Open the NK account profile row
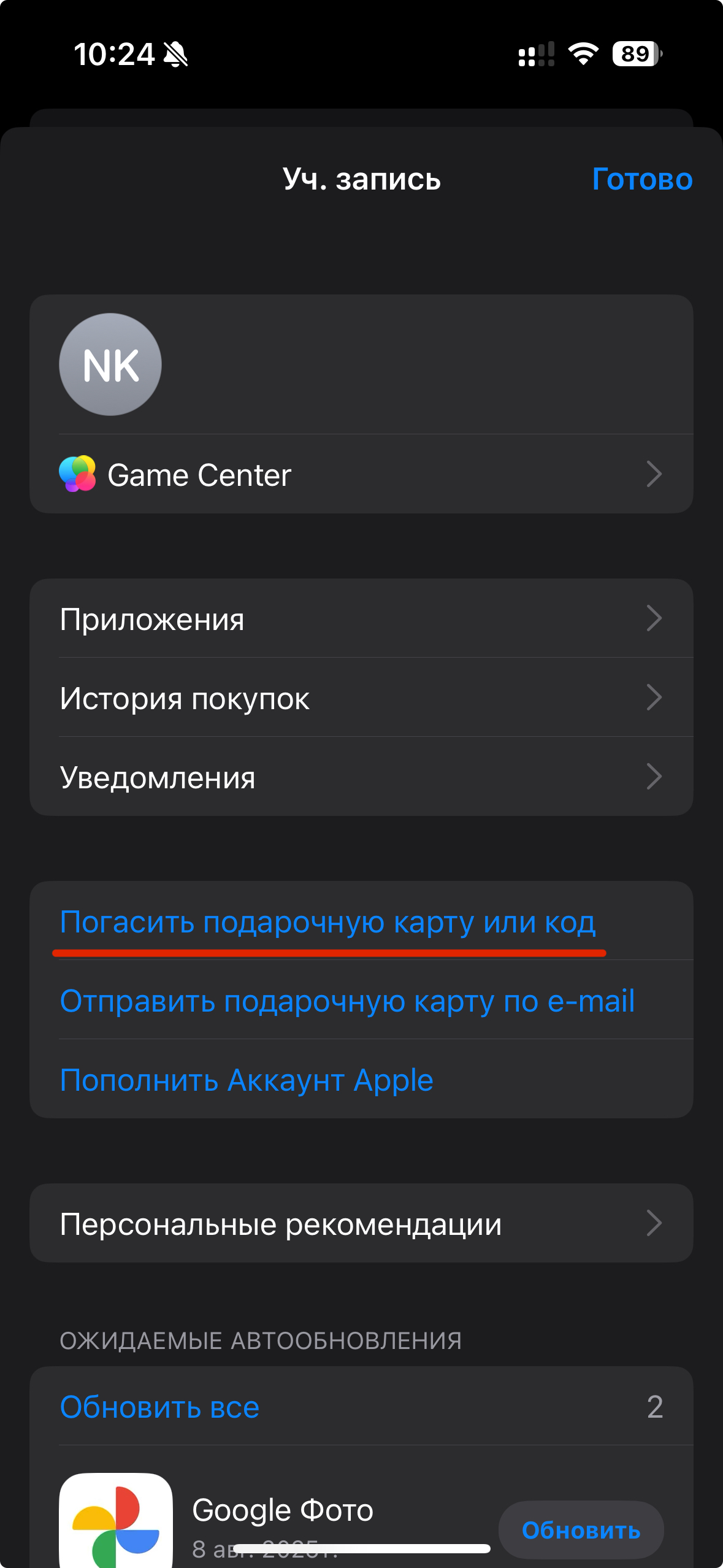 361,365
